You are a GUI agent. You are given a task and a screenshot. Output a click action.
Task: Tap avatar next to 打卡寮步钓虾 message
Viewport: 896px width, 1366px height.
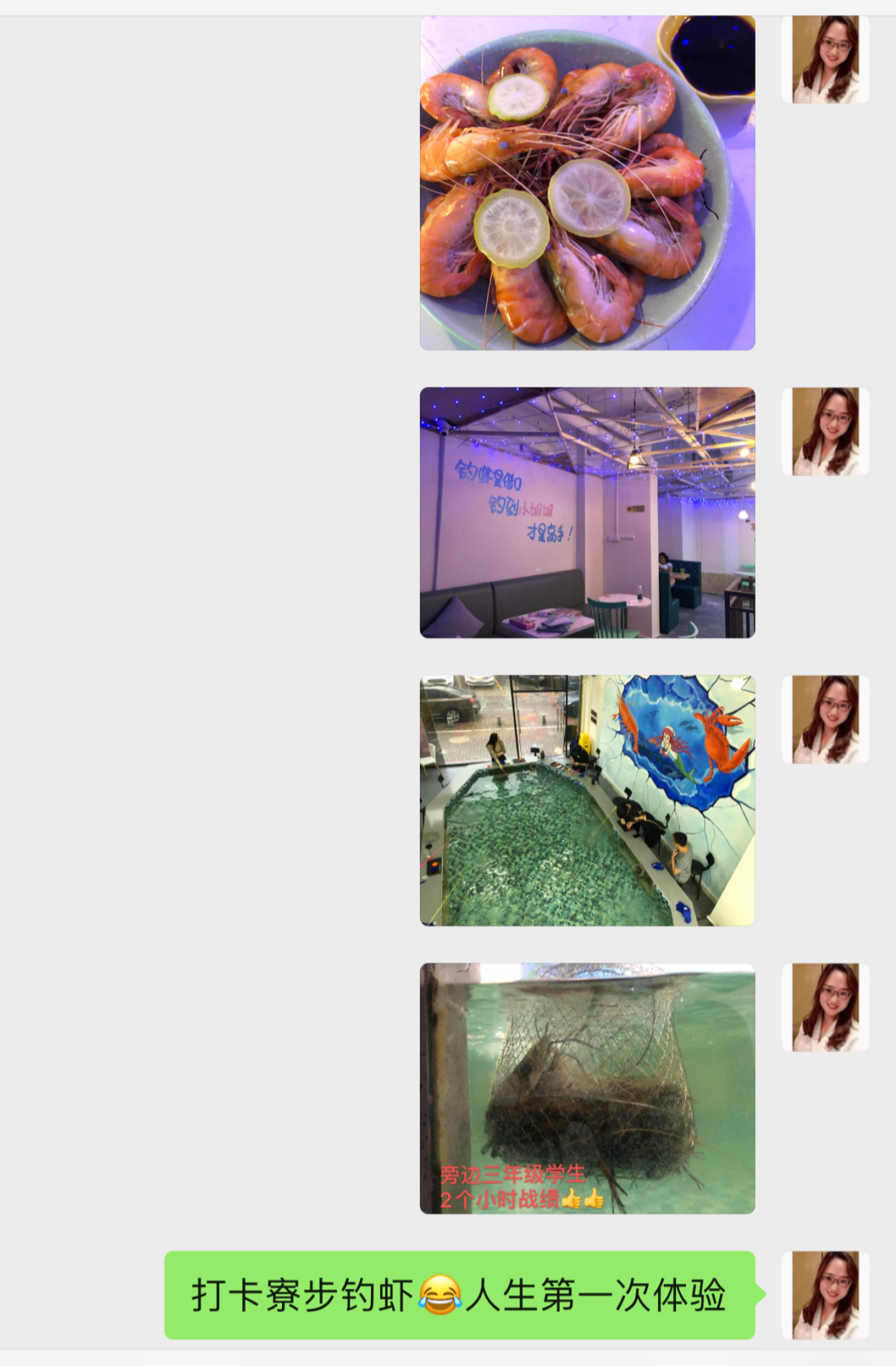pyautogui.click(x=825, y=1295)
